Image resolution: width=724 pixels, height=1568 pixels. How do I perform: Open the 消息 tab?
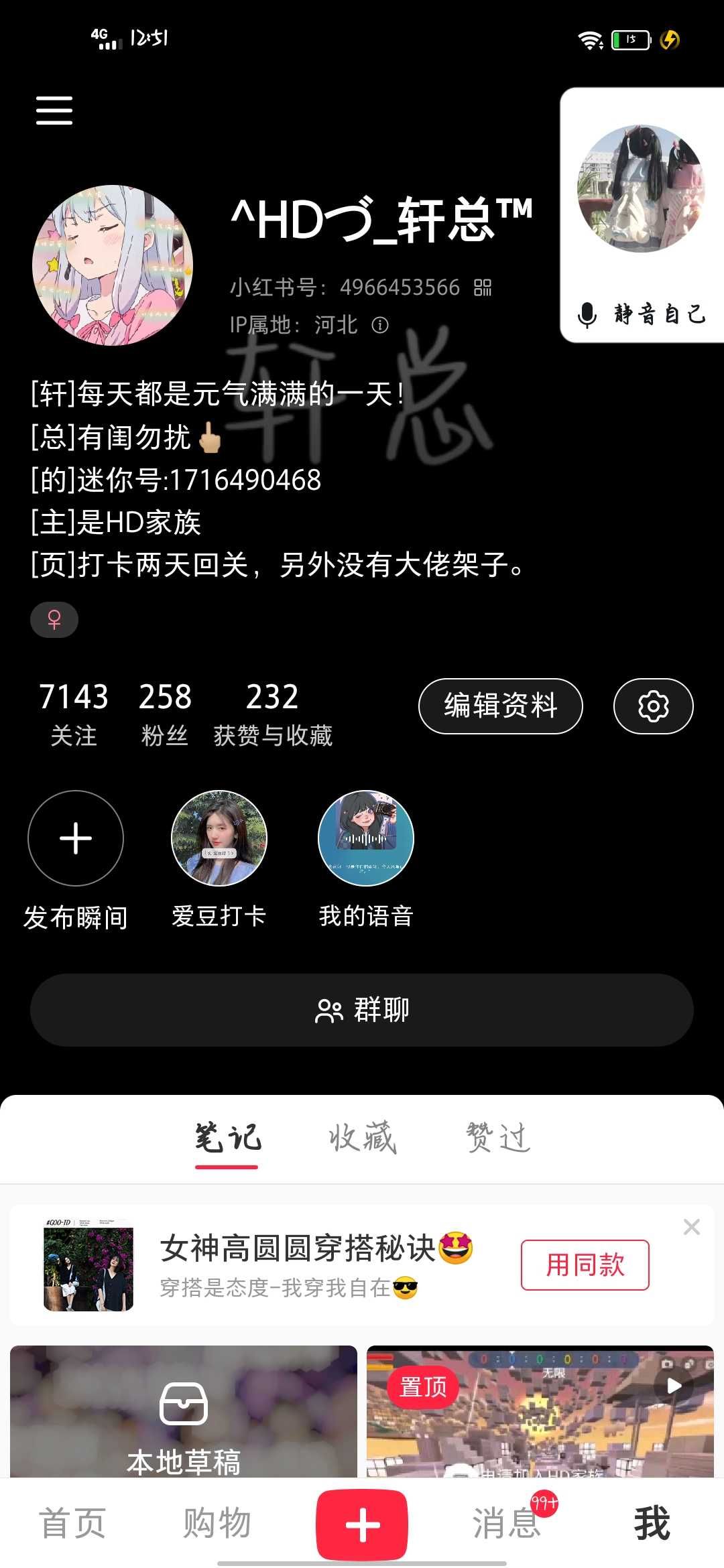pos(507,1523)
